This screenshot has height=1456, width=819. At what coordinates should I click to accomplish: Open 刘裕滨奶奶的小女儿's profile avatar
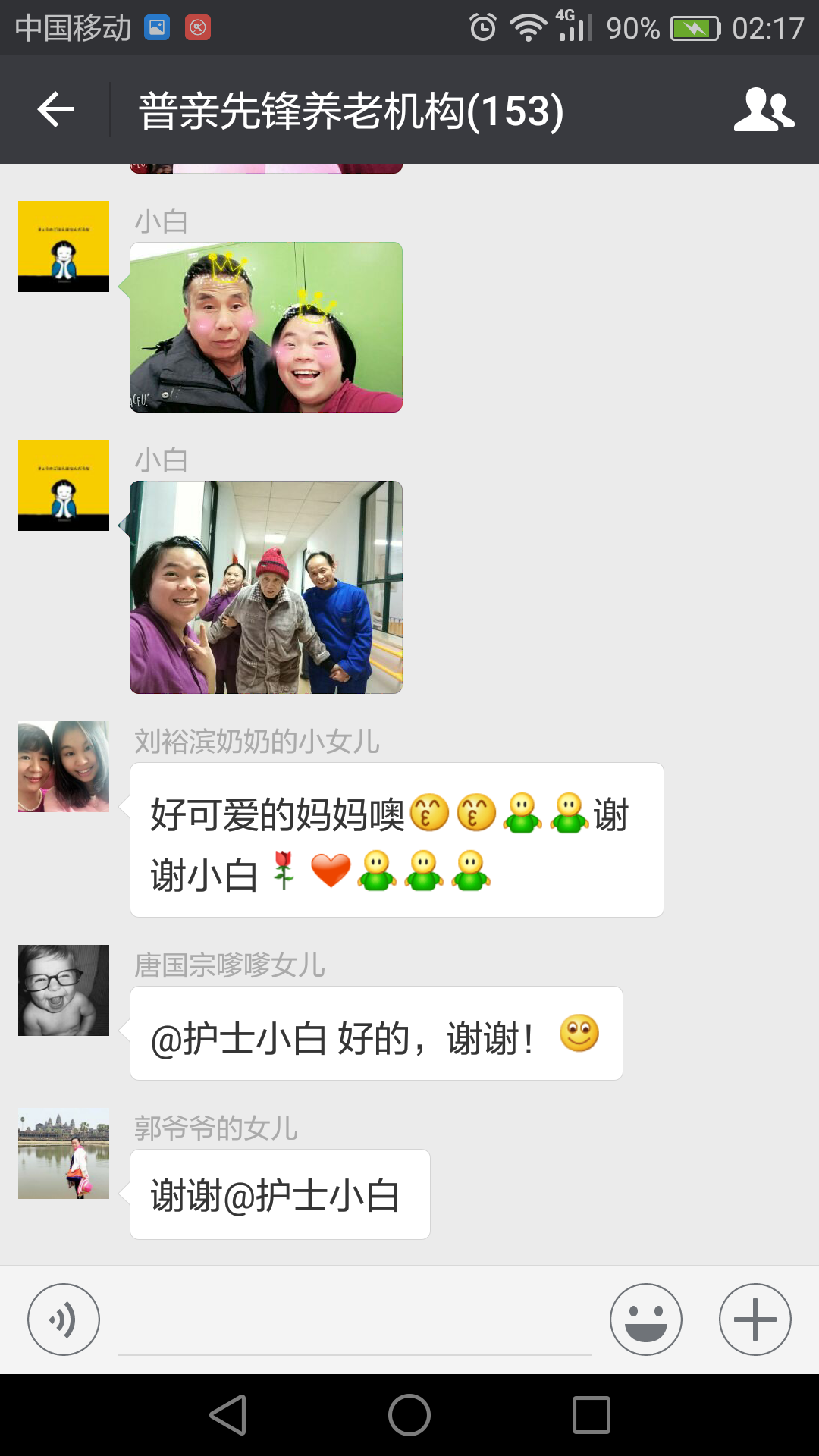point(64,767)
